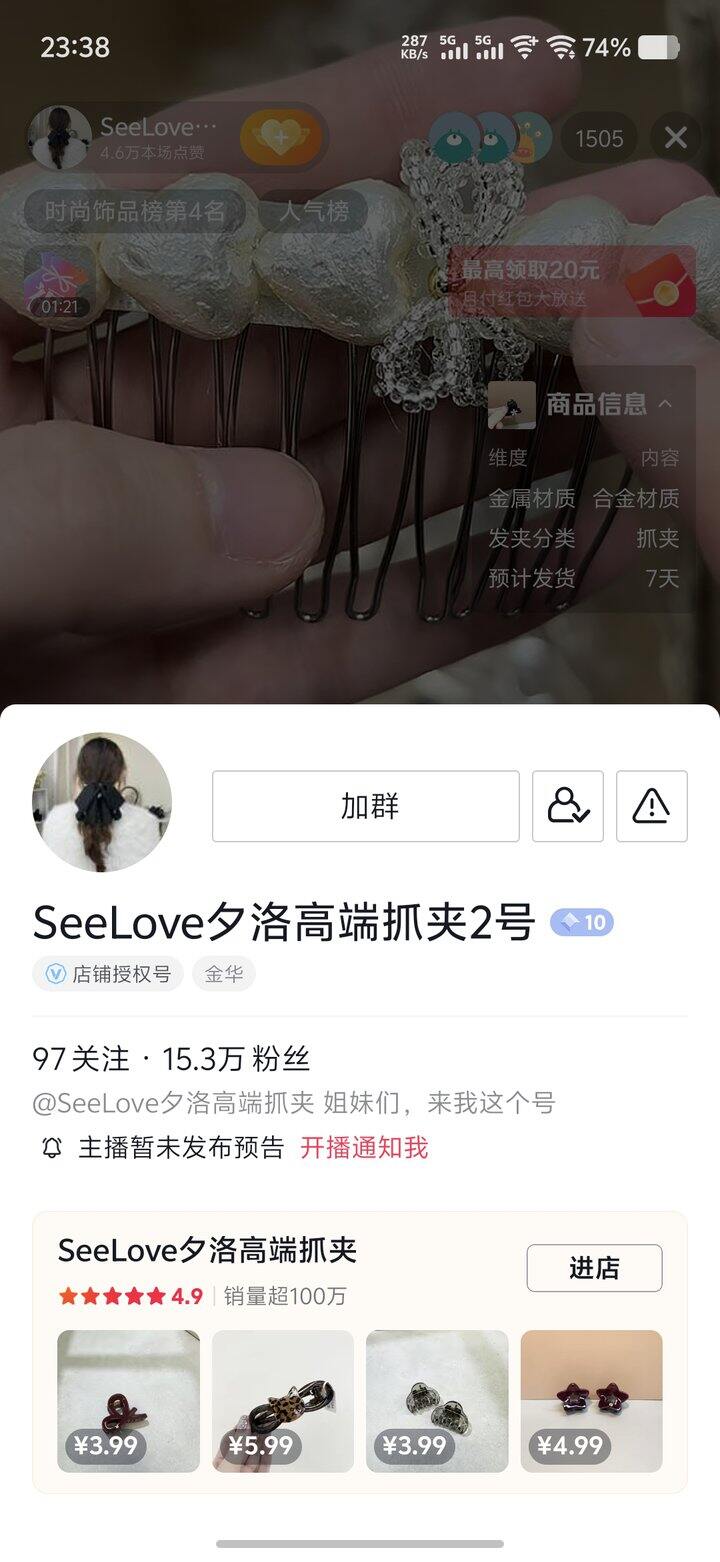Tap 开播通知我 to get live alerts
This screenshot has height=1562, width=720.
click(x=364, y=1147)
